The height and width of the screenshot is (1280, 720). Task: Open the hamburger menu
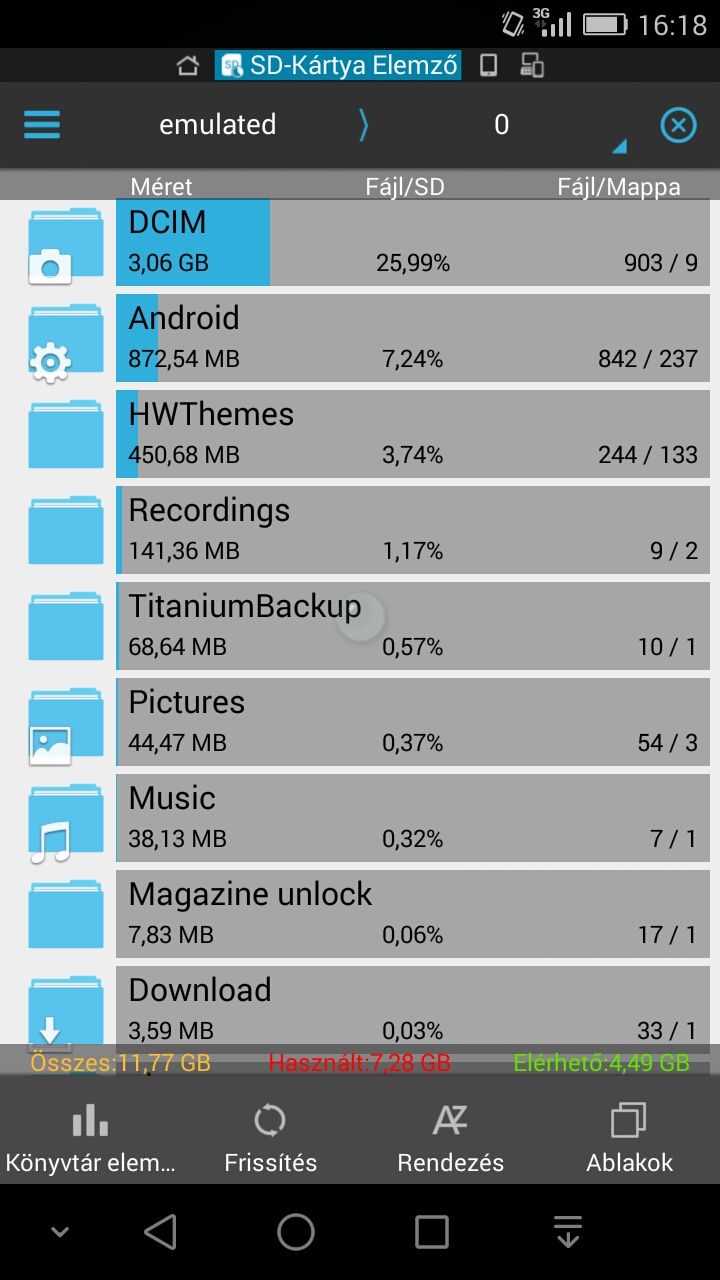coord(41,125)
